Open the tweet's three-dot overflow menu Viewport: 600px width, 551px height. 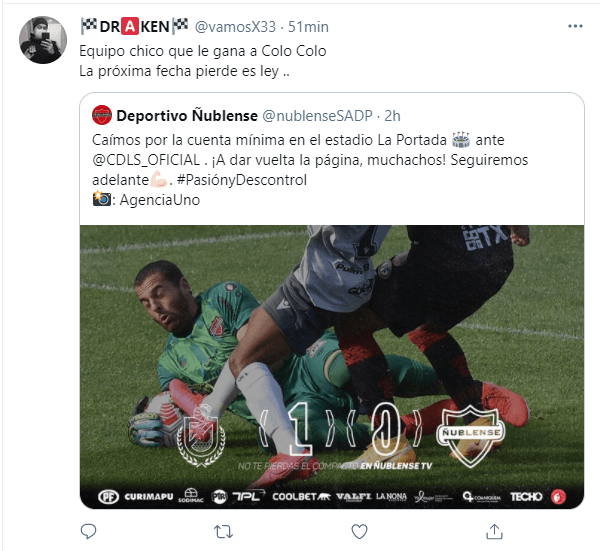coord(575,26)
